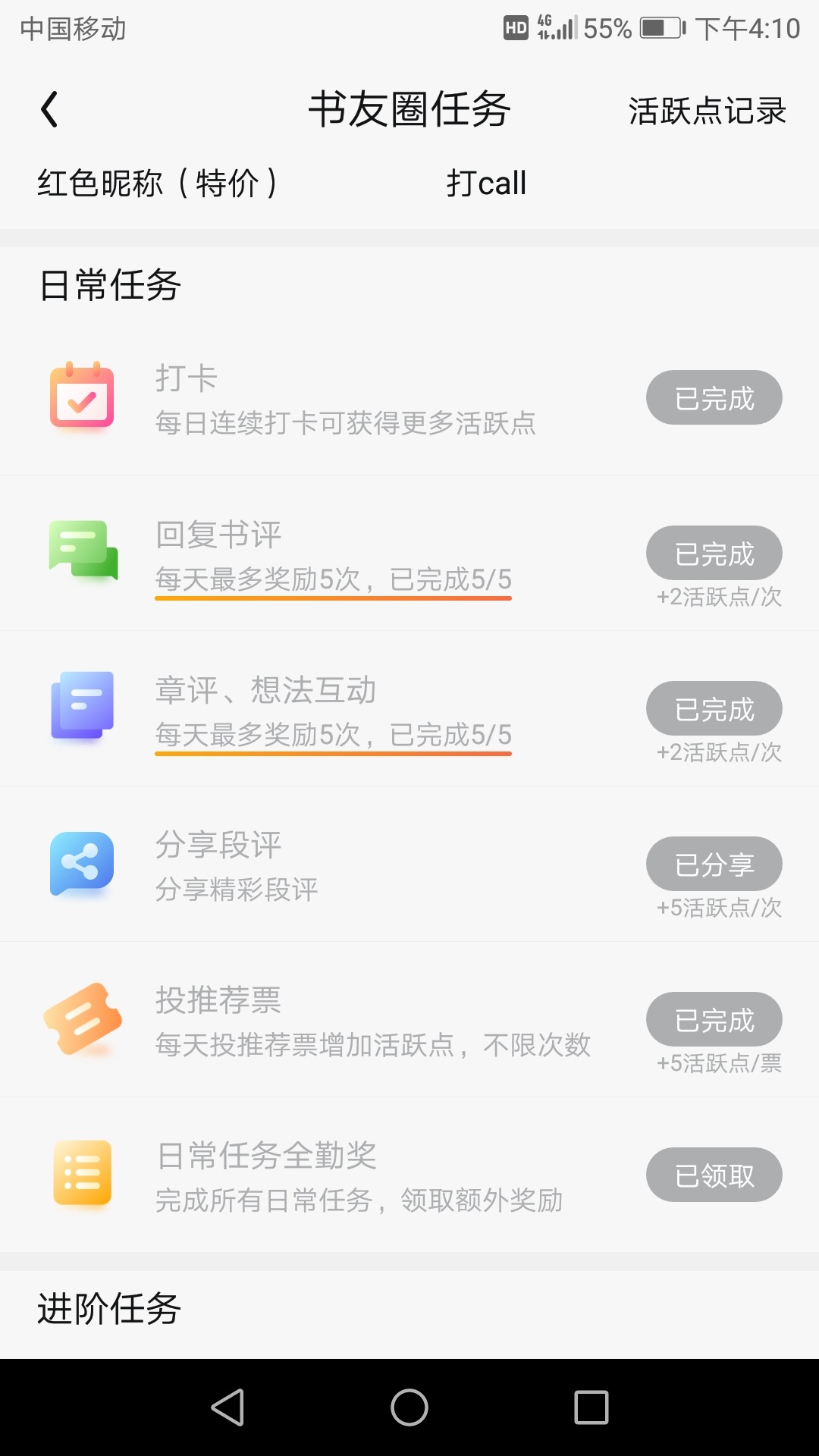Tap system home button

pos(409,1407)
